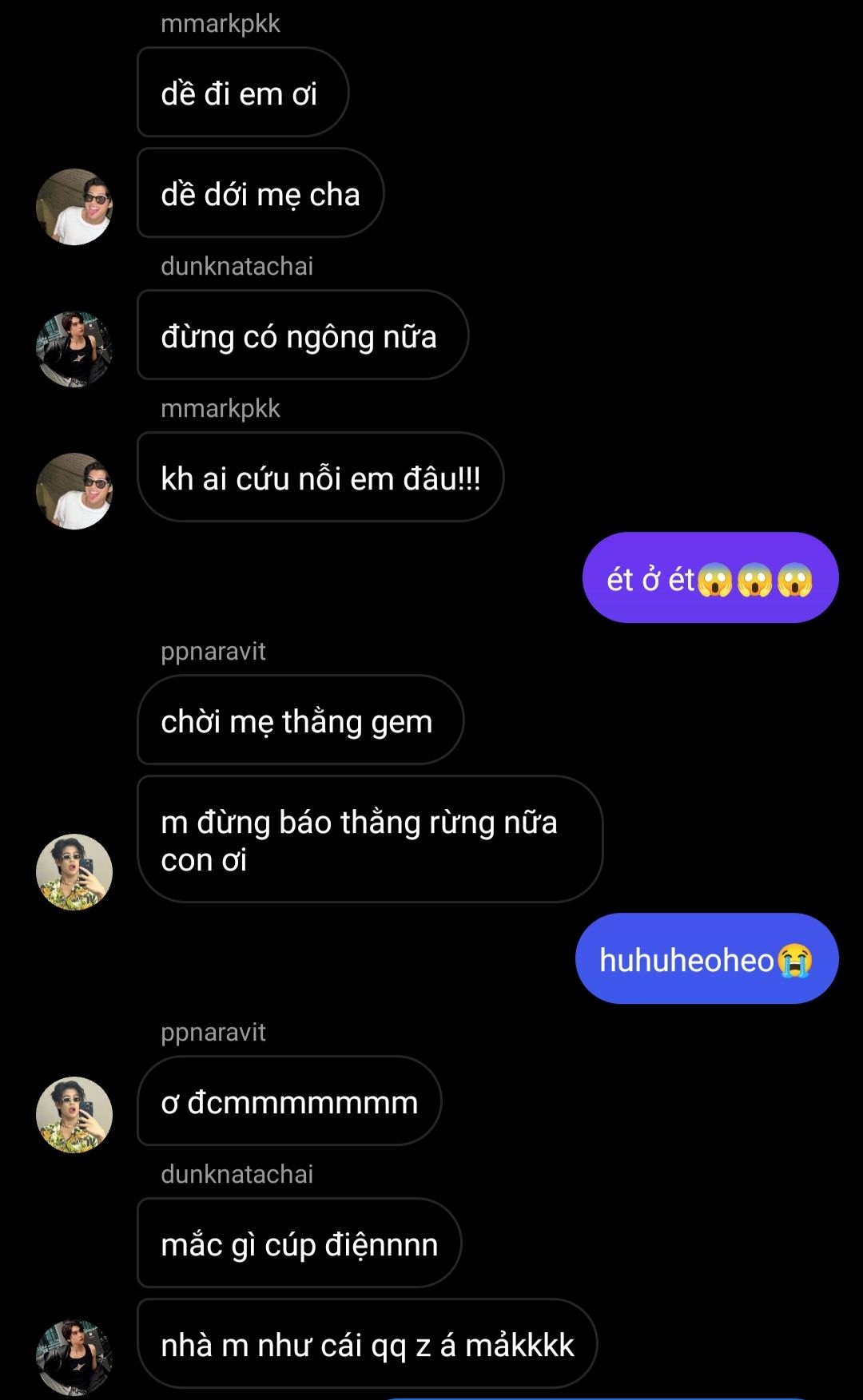Screen dimensions: 863x1400
Task: Tap mmarkpkk's profile photo next to "kh ai cứu nỗi em đâu!!!"
Action: pos(74,491)
